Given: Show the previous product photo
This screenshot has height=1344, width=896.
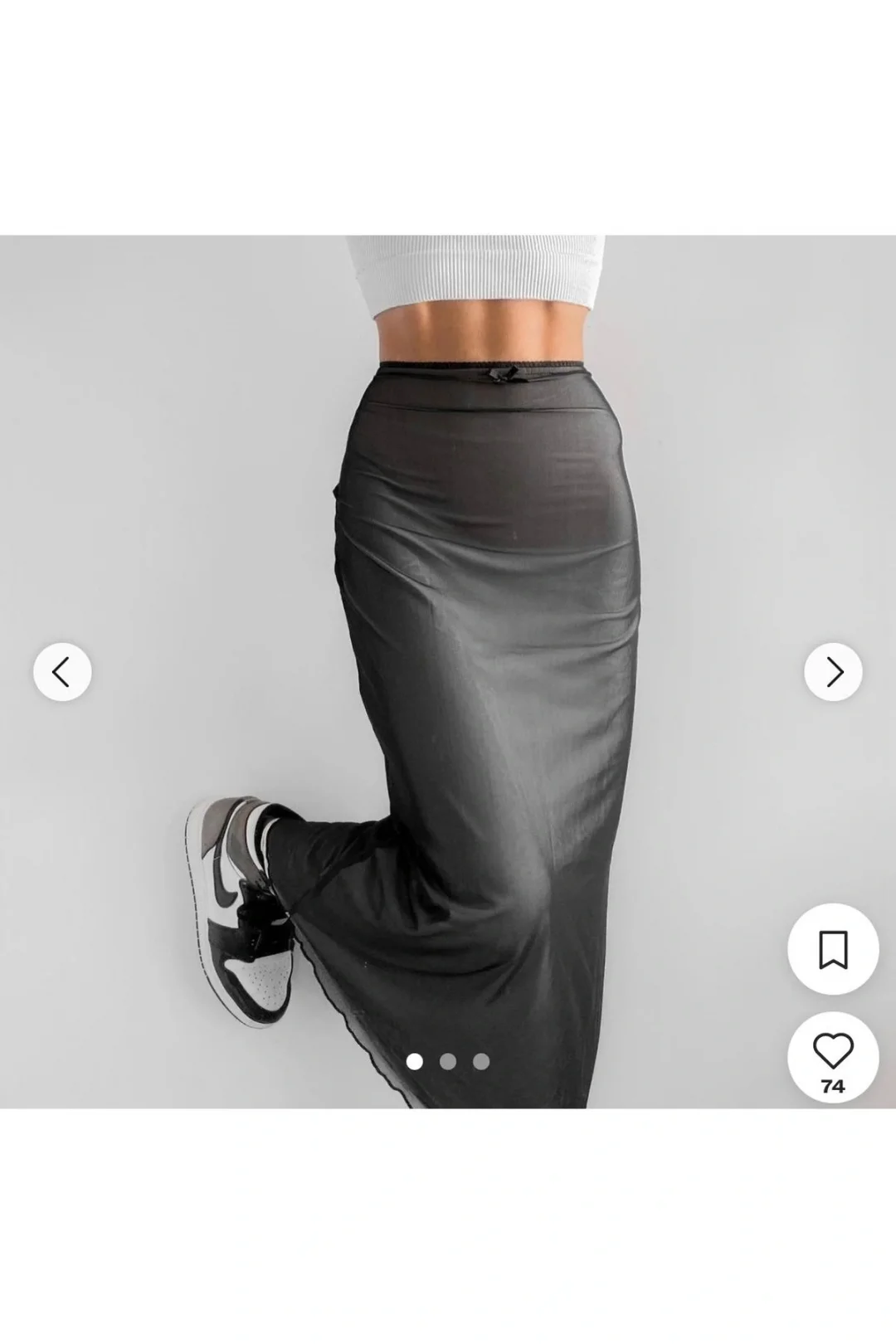Looking at the screenshot, I should click(x=61, y=671).
